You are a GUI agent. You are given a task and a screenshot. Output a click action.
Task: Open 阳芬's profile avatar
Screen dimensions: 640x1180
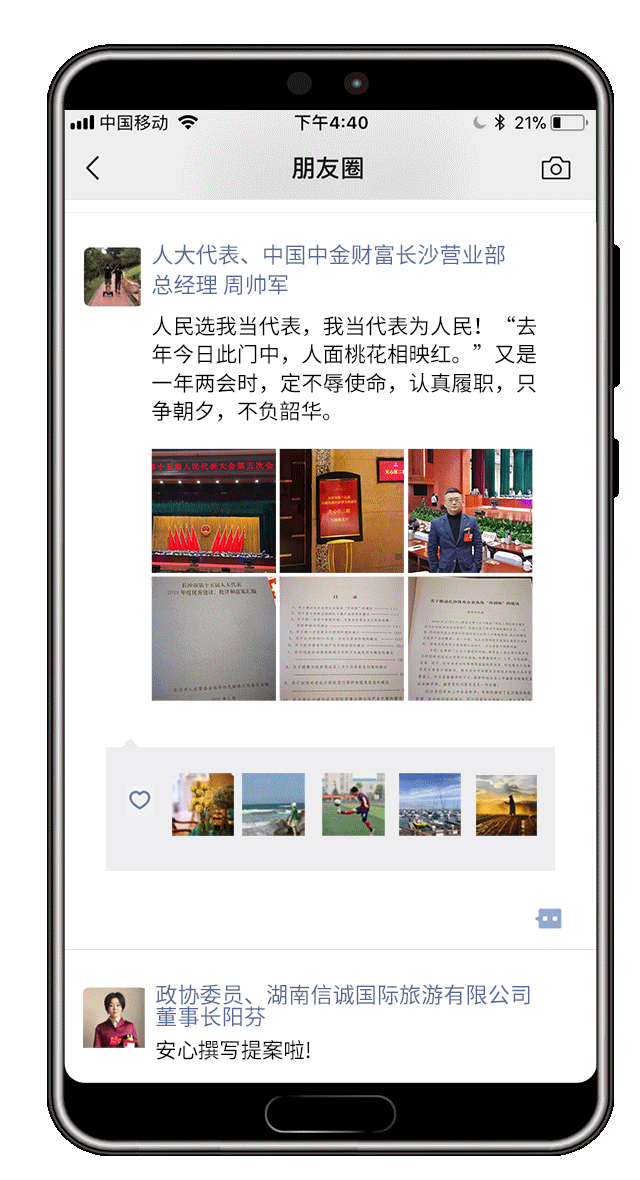[x=113, y=1017]
